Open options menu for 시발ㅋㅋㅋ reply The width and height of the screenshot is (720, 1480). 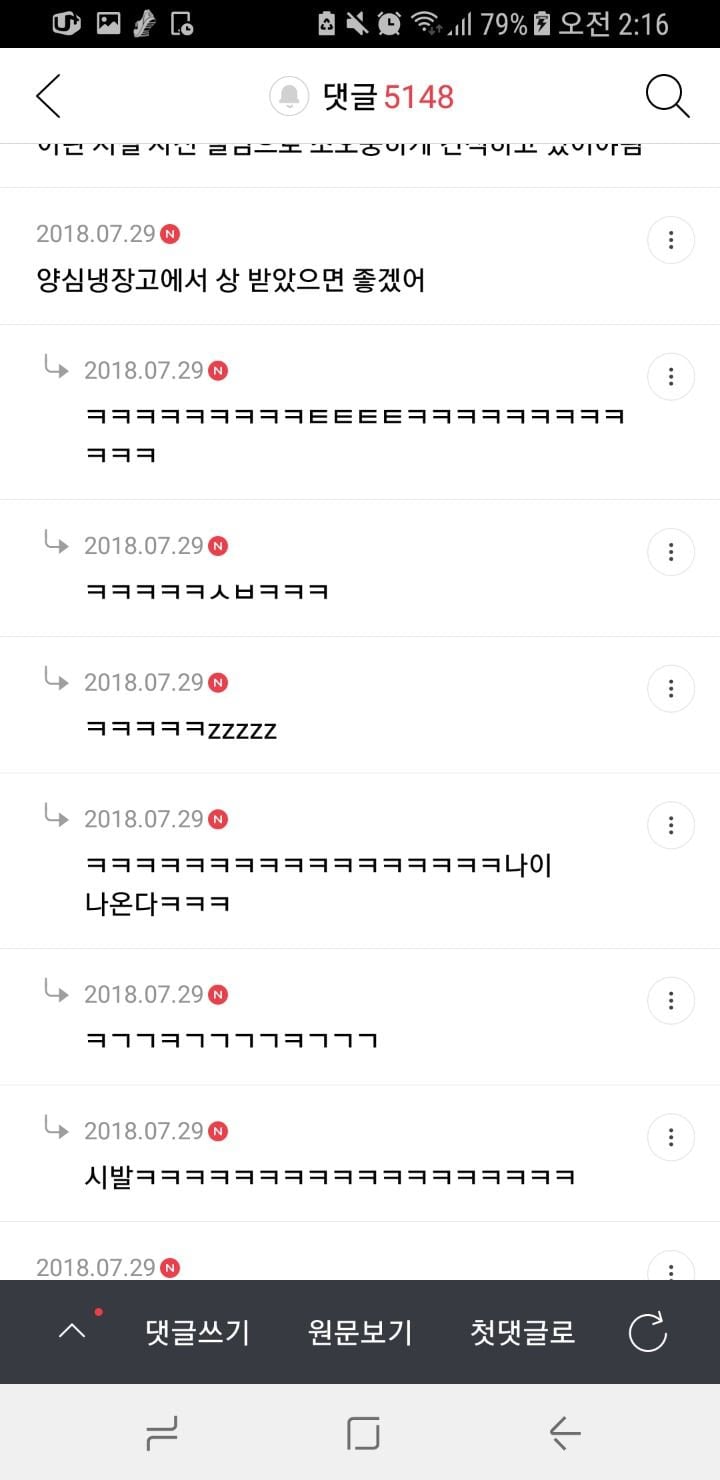671,1137
